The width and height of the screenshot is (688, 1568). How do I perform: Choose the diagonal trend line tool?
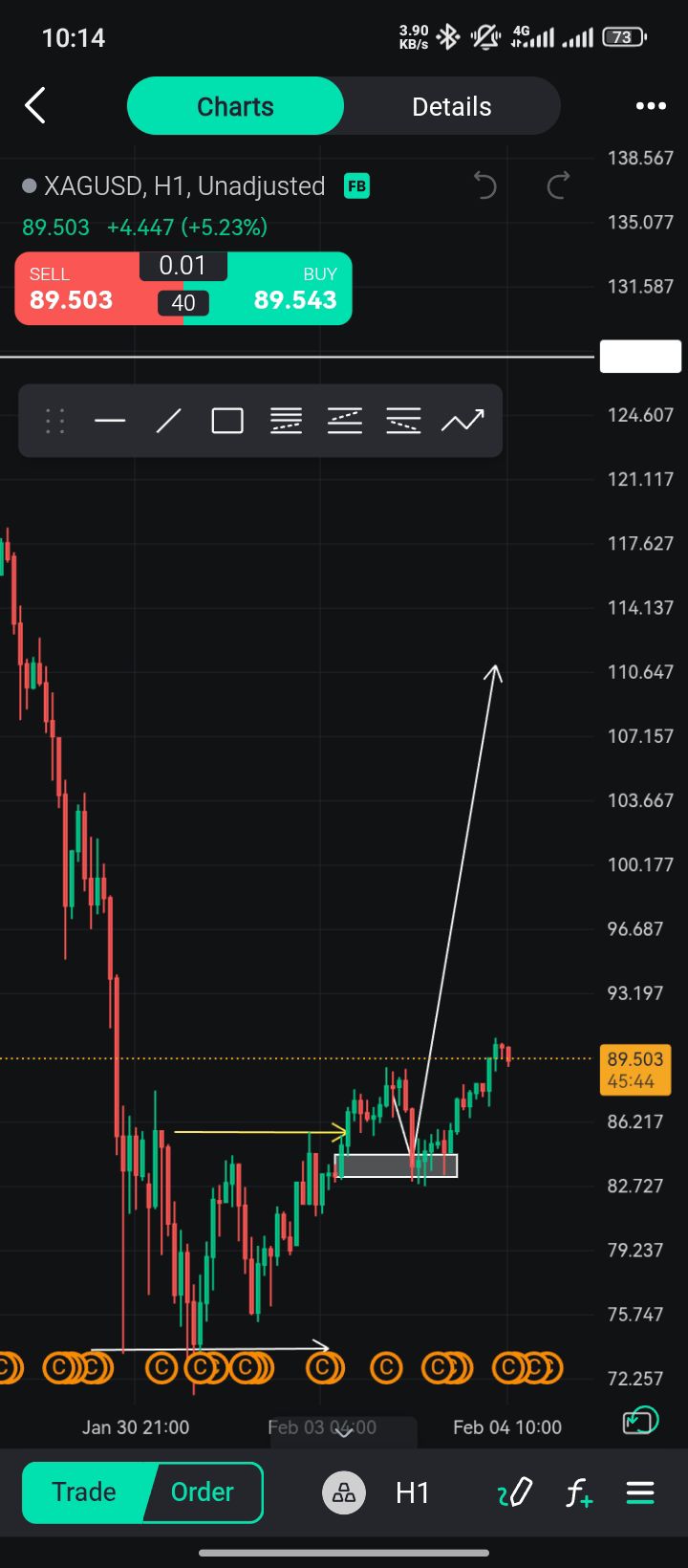pos(169,421)
